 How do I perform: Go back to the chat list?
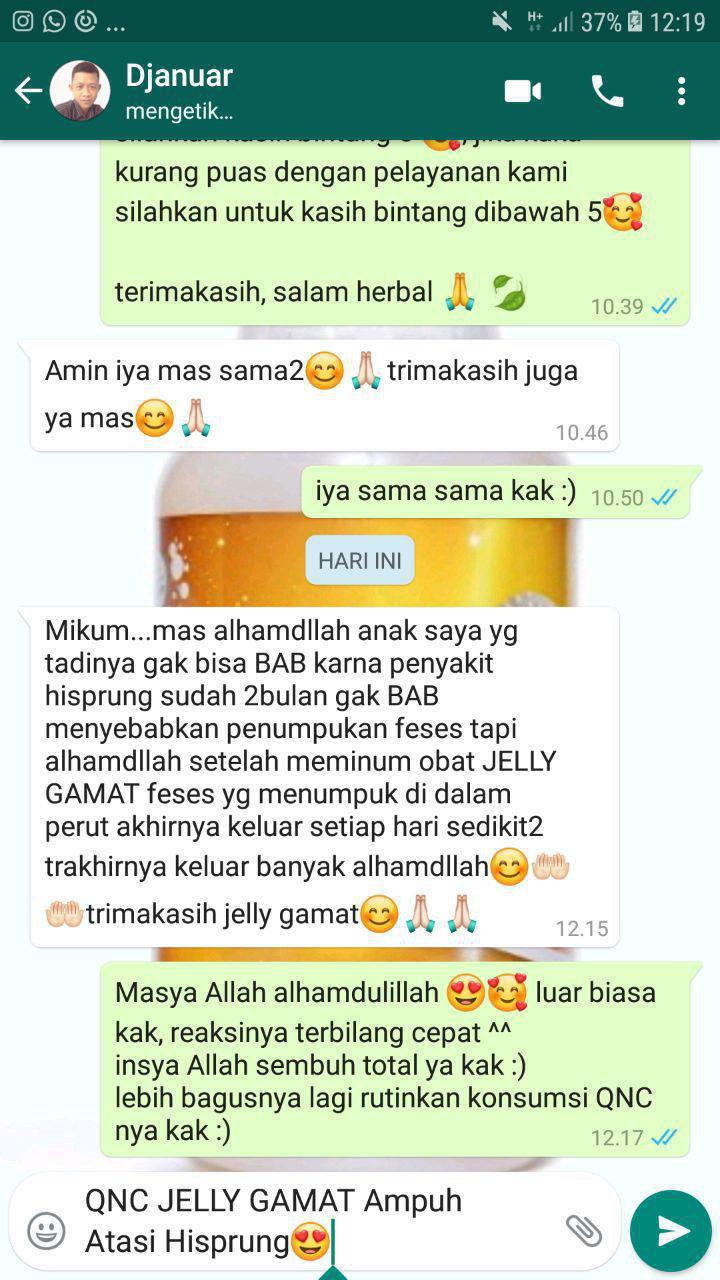tap(28, 92)
